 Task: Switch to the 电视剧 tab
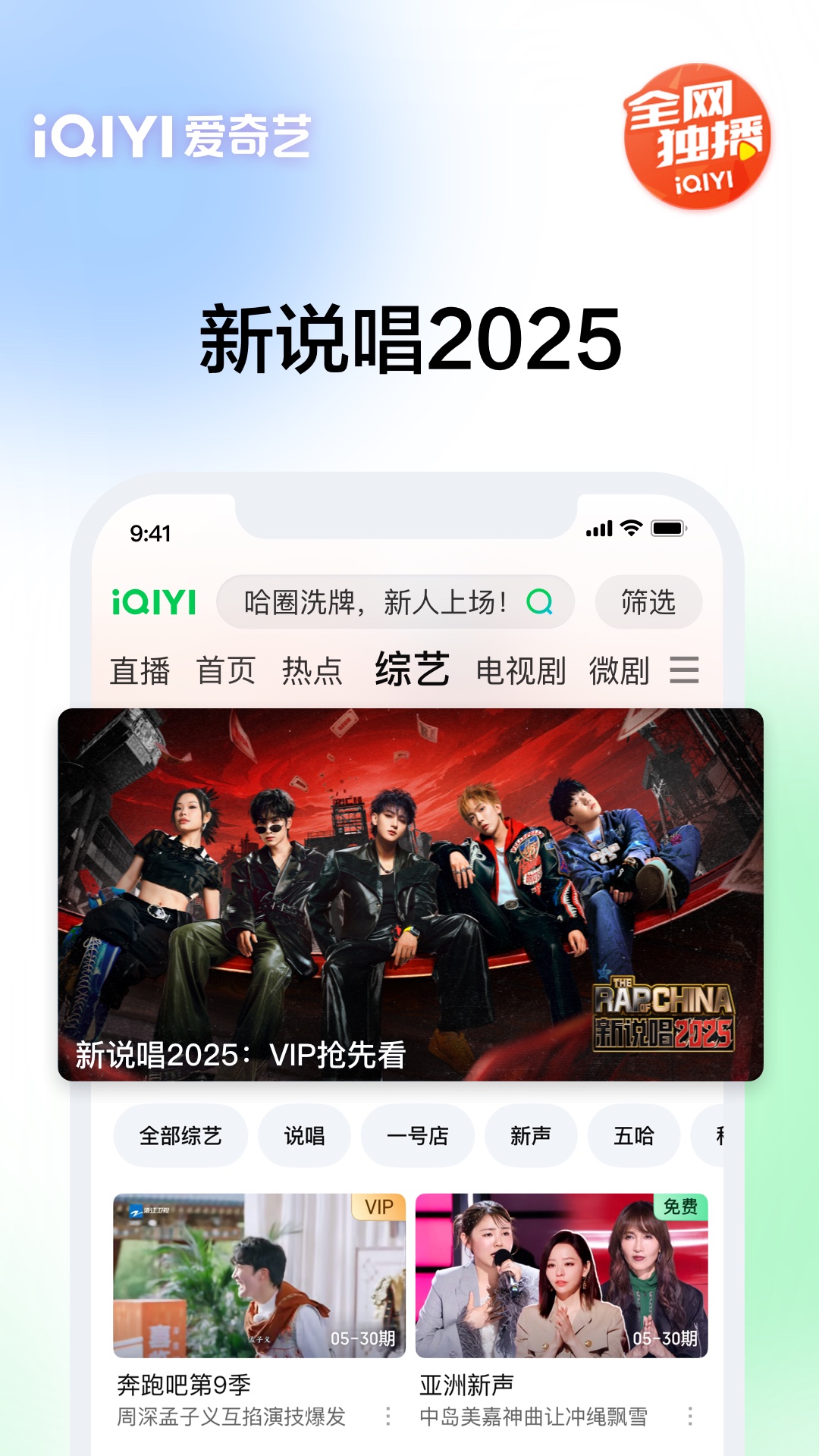pyautogui.click(x=521, y=670)
